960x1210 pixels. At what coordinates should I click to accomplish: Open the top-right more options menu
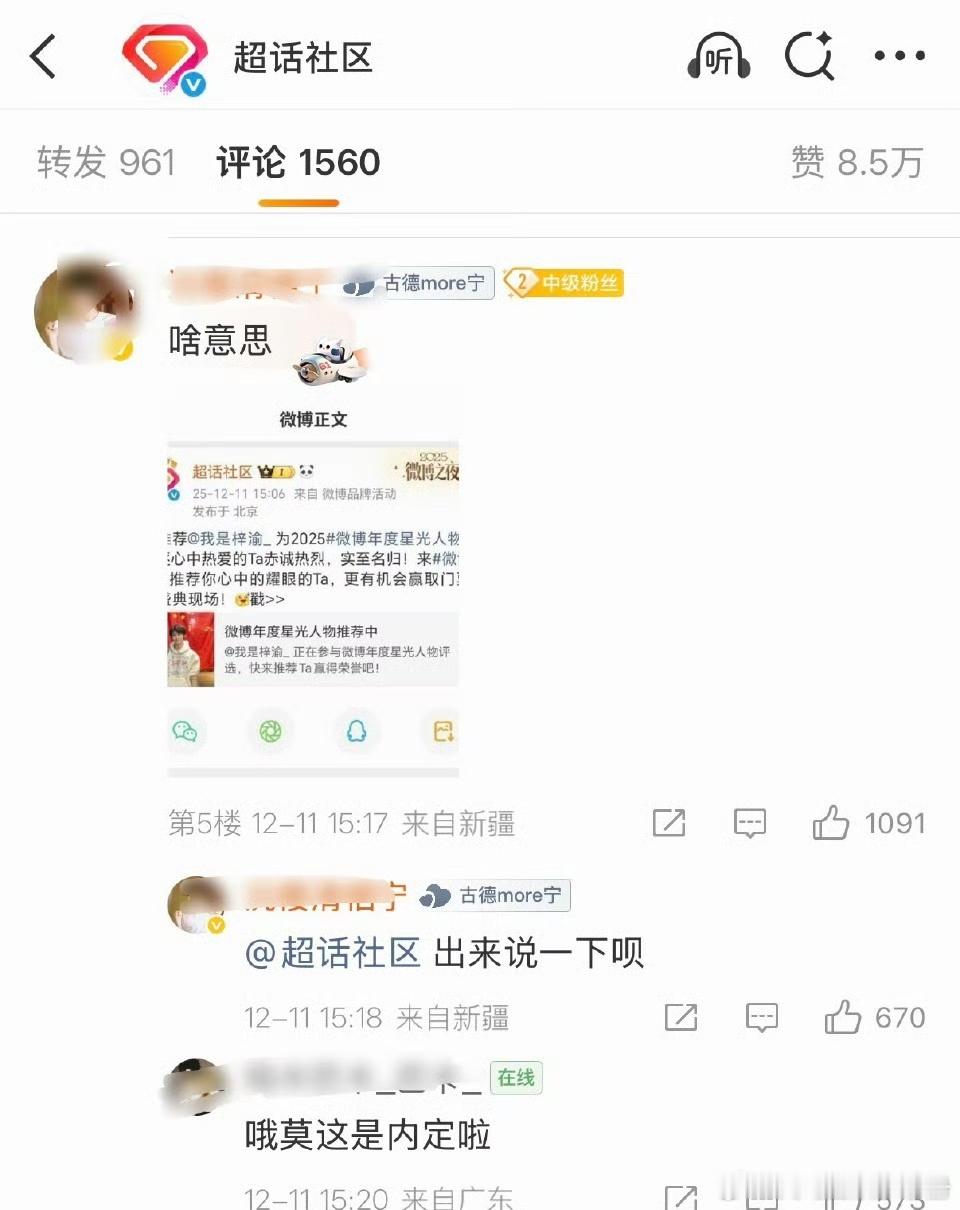pos(899,57)
